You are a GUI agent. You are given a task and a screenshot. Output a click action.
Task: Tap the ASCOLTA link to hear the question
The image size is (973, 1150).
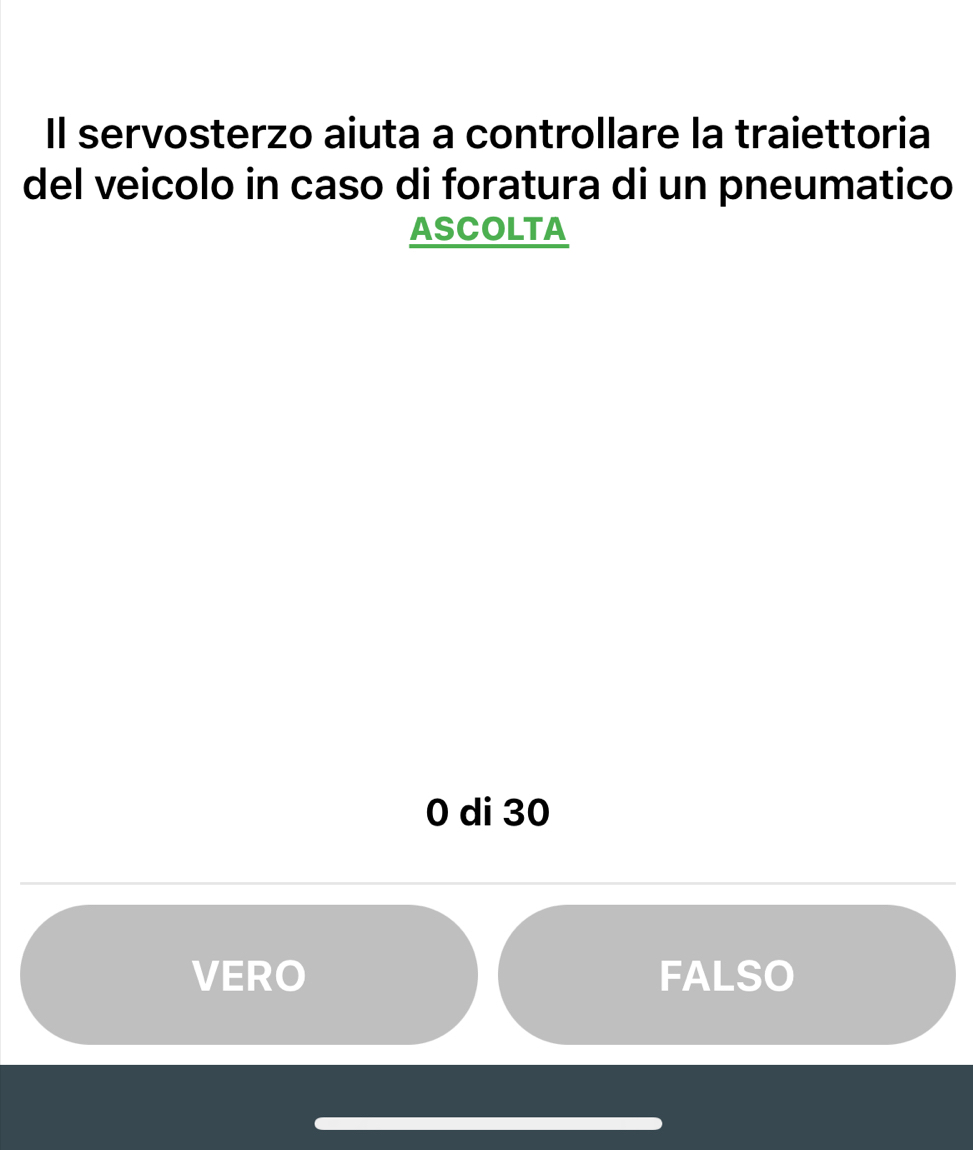(488, 229)
